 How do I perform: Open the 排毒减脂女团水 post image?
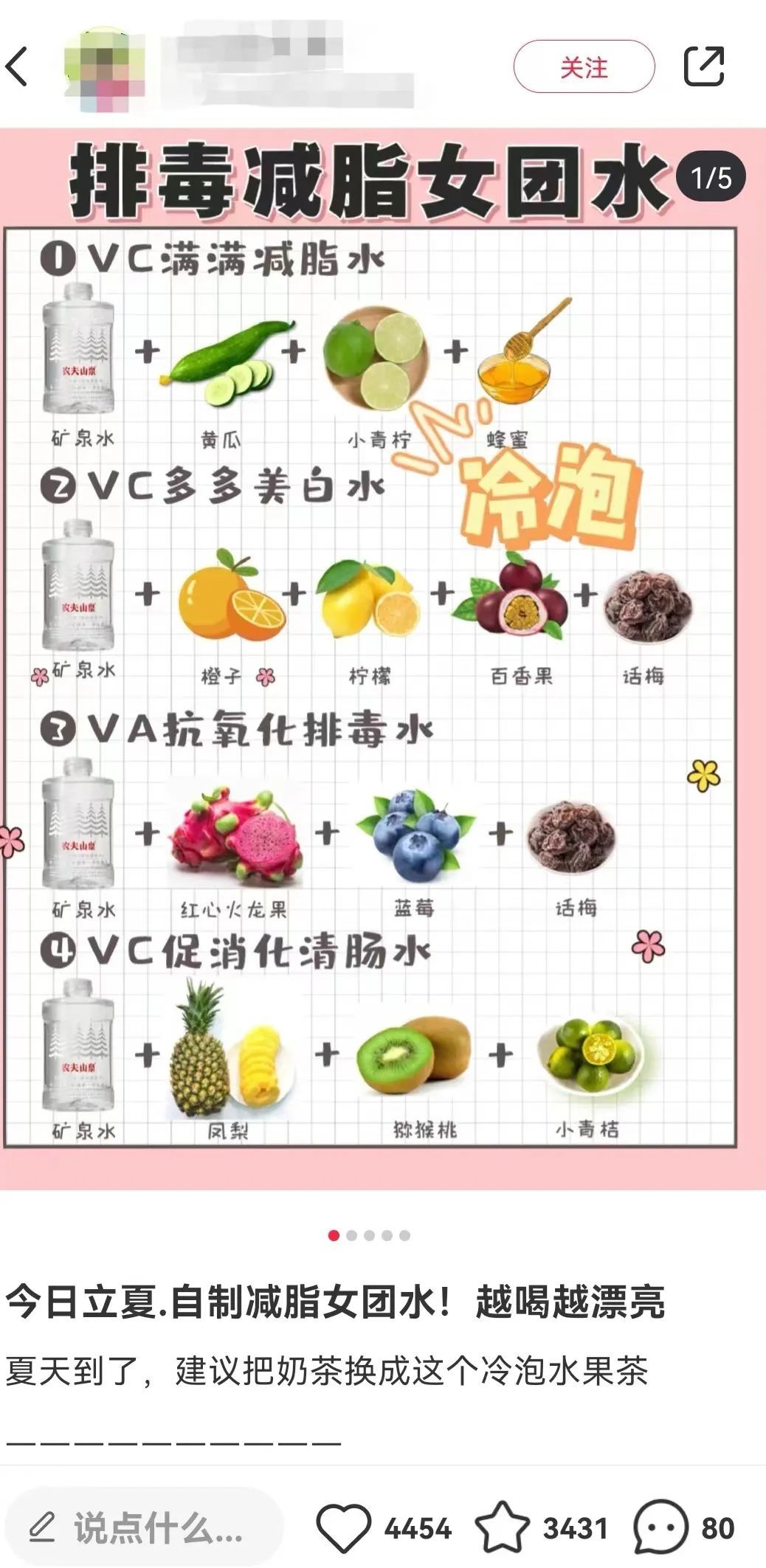click(383, 658)
